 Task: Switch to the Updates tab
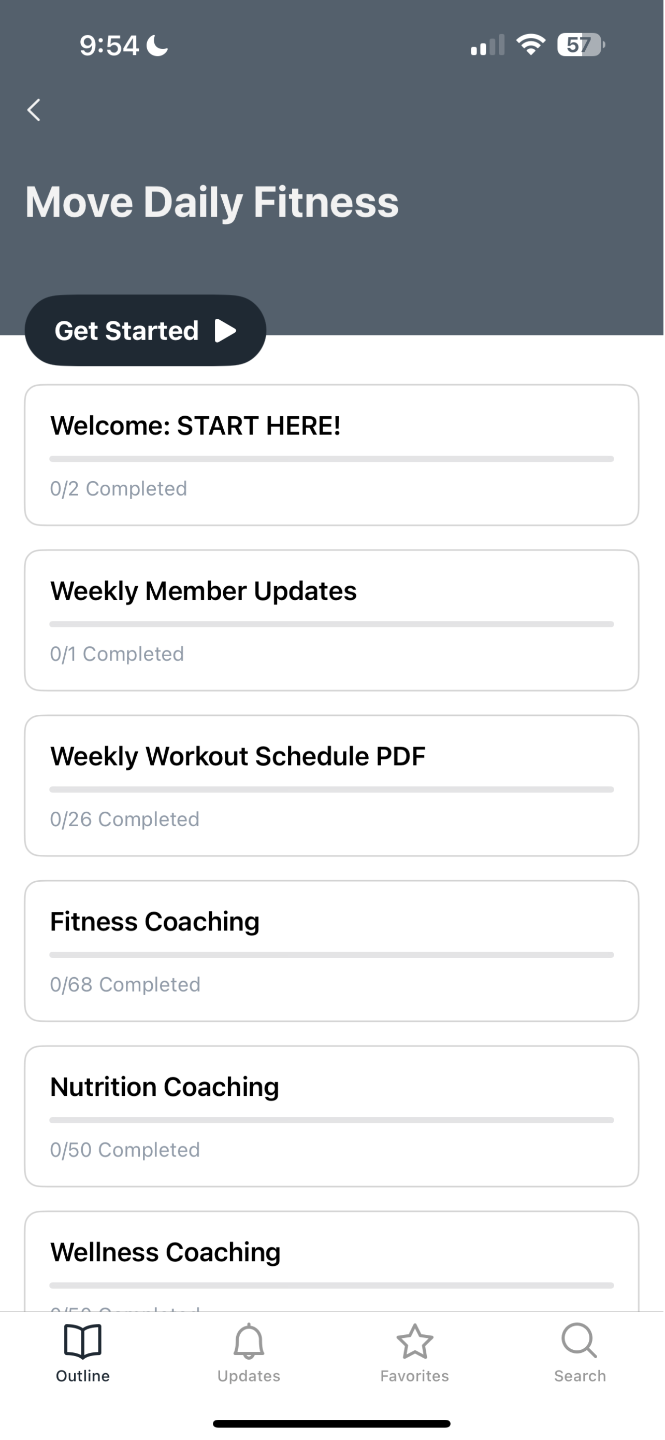click(249, 1354)
